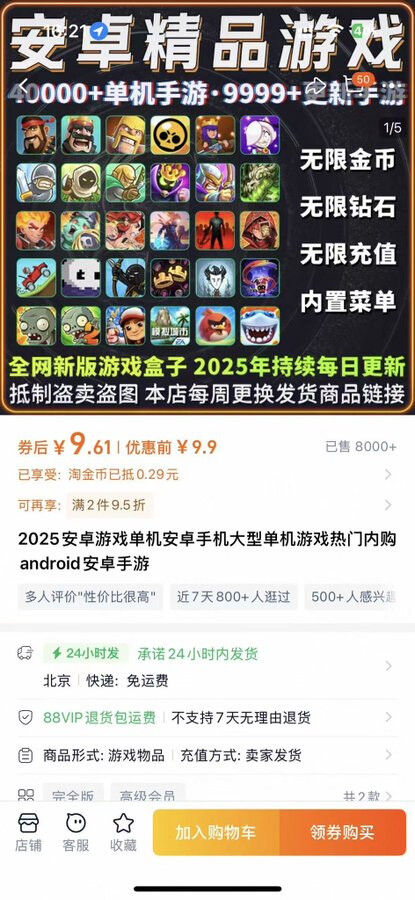The height and width of the screenshot is (900, 415).
Task: Add product to 收藏 favorites
Action: click(123, 832)
